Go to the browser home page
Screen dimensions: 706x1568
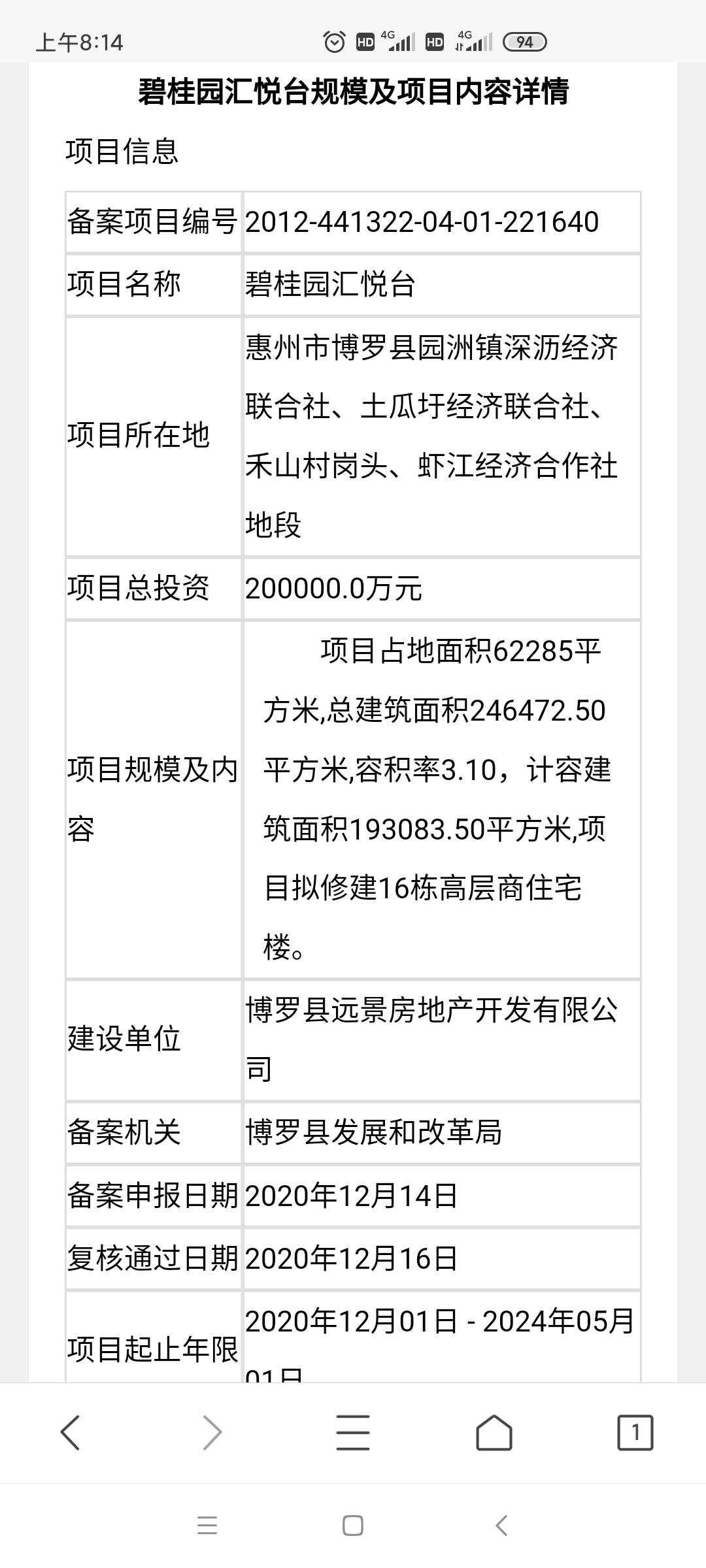pyautogui.click(x=494, y=1432)
